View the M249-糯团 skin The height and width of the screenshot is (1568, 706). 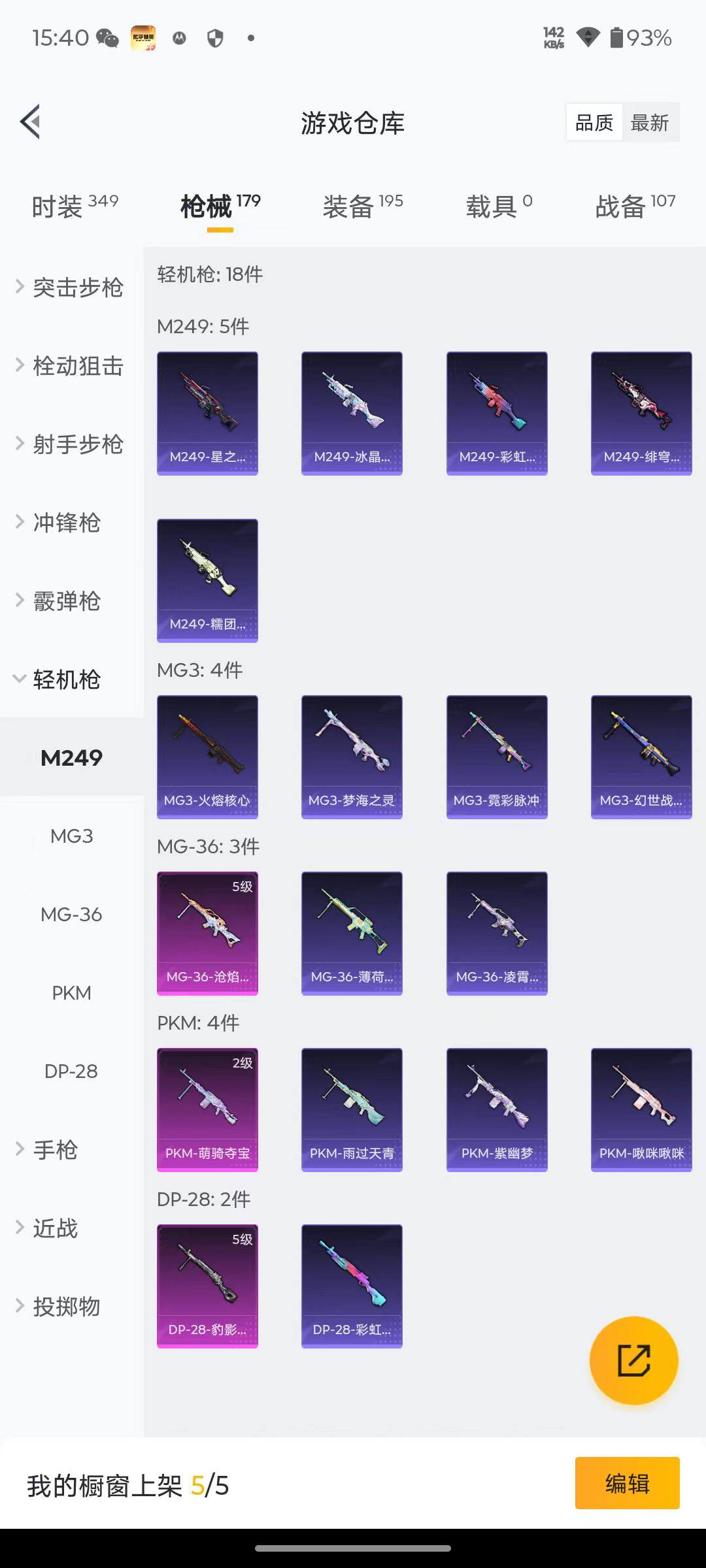click(x=207, y=580)
